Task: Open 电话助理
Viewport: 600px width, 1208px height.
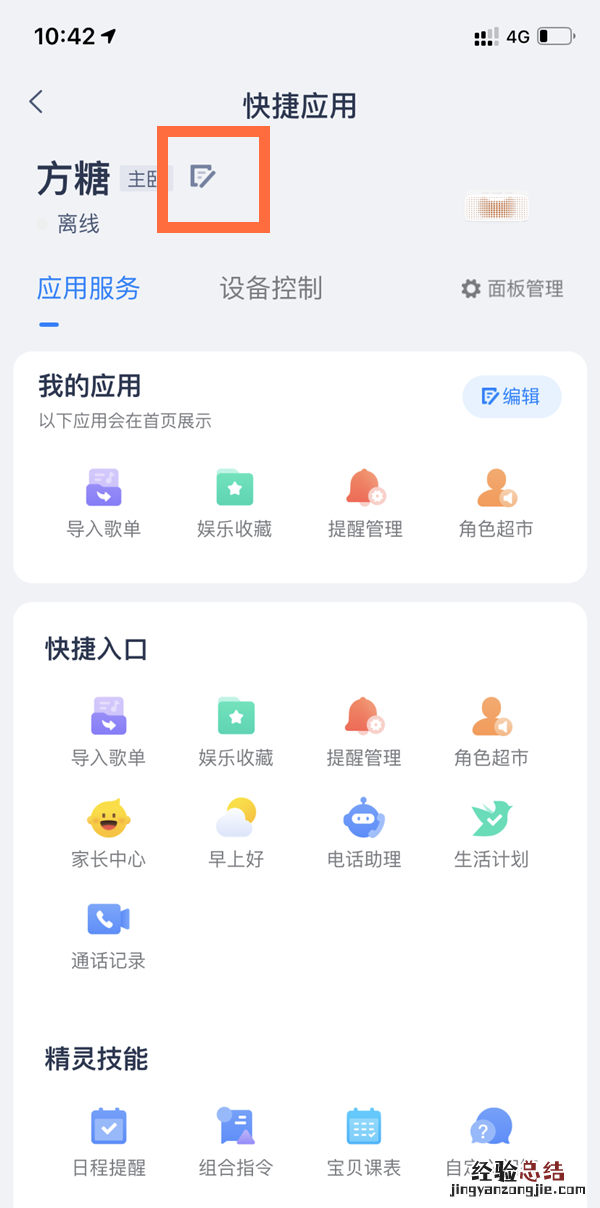Action: pyautogui.click(x=364, y=833)
